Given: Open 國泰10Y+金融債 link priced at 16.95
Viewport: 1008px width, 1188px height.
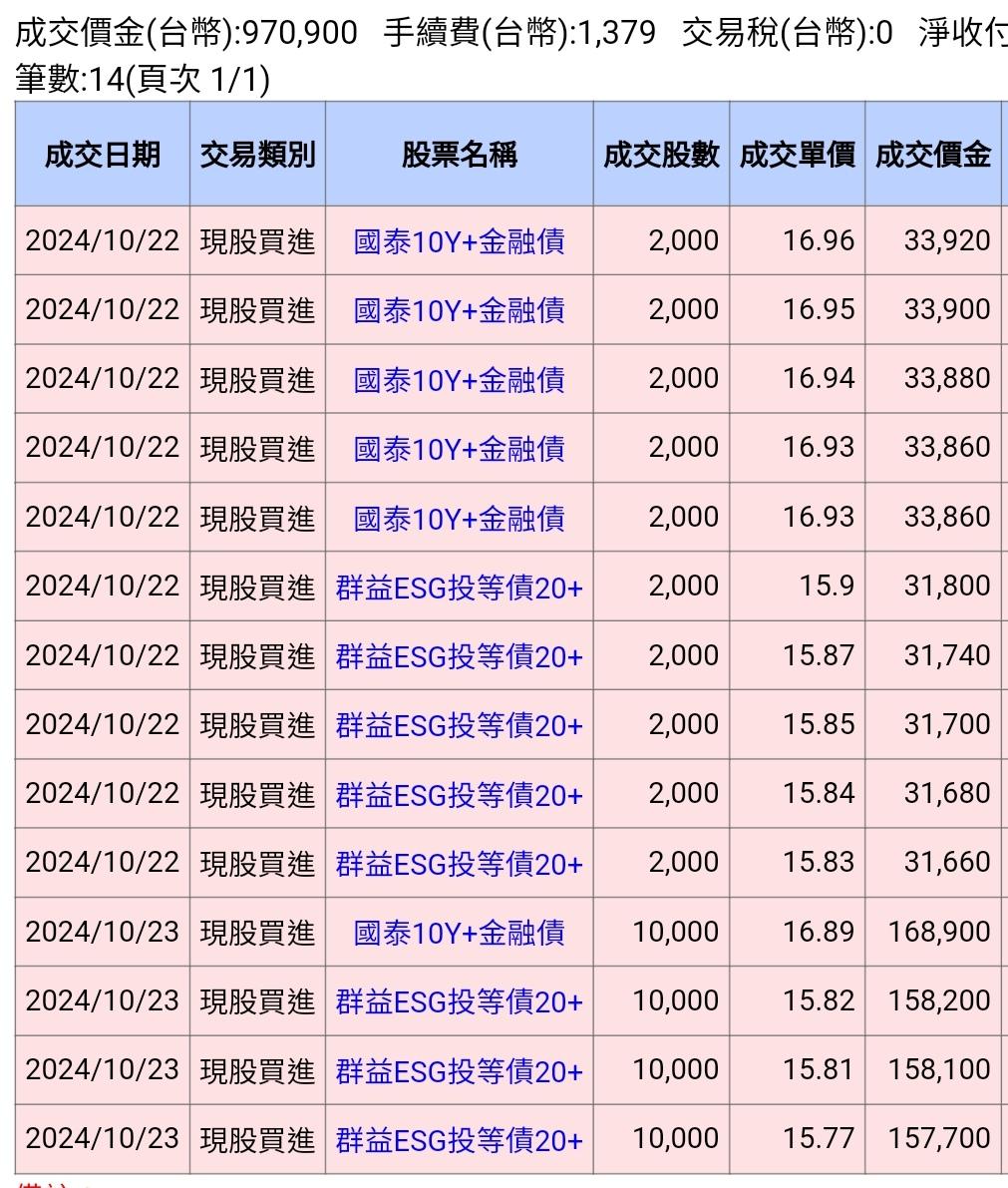Looking at the screenshot, I should tap(459, 310).
